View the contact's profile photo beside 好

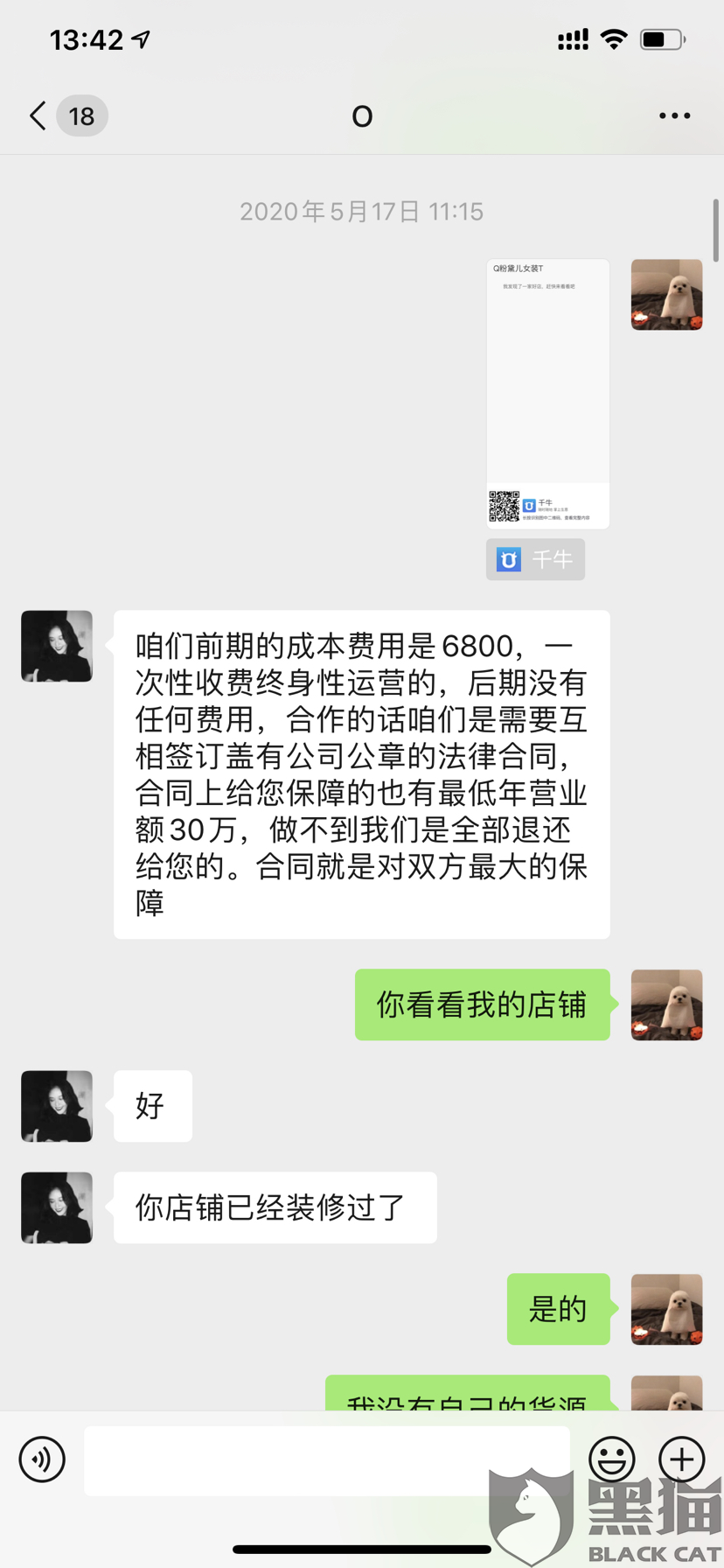57,1106
